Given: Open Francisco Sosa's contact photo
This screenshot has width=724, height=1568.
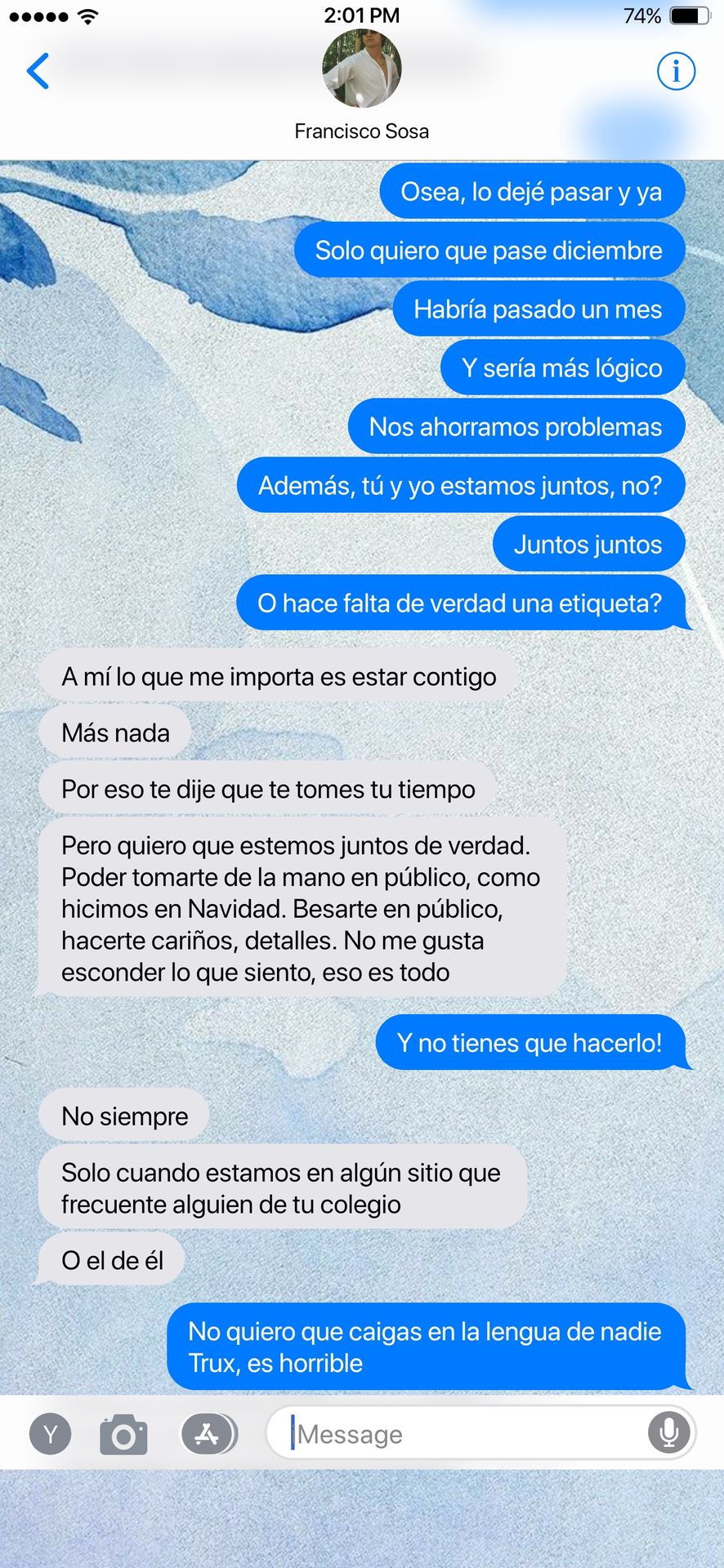Looking at the screenshot, I should click(x=361, y=69).
